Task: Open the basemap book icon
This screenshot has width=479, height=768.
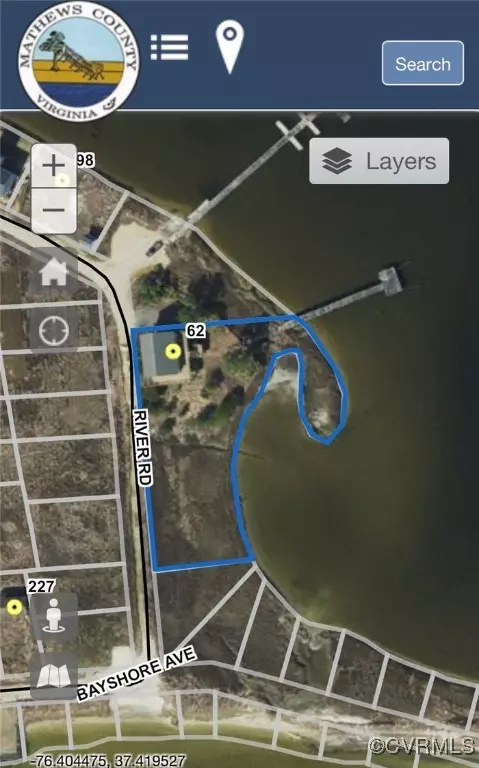Action: click(x=54, y=675)
